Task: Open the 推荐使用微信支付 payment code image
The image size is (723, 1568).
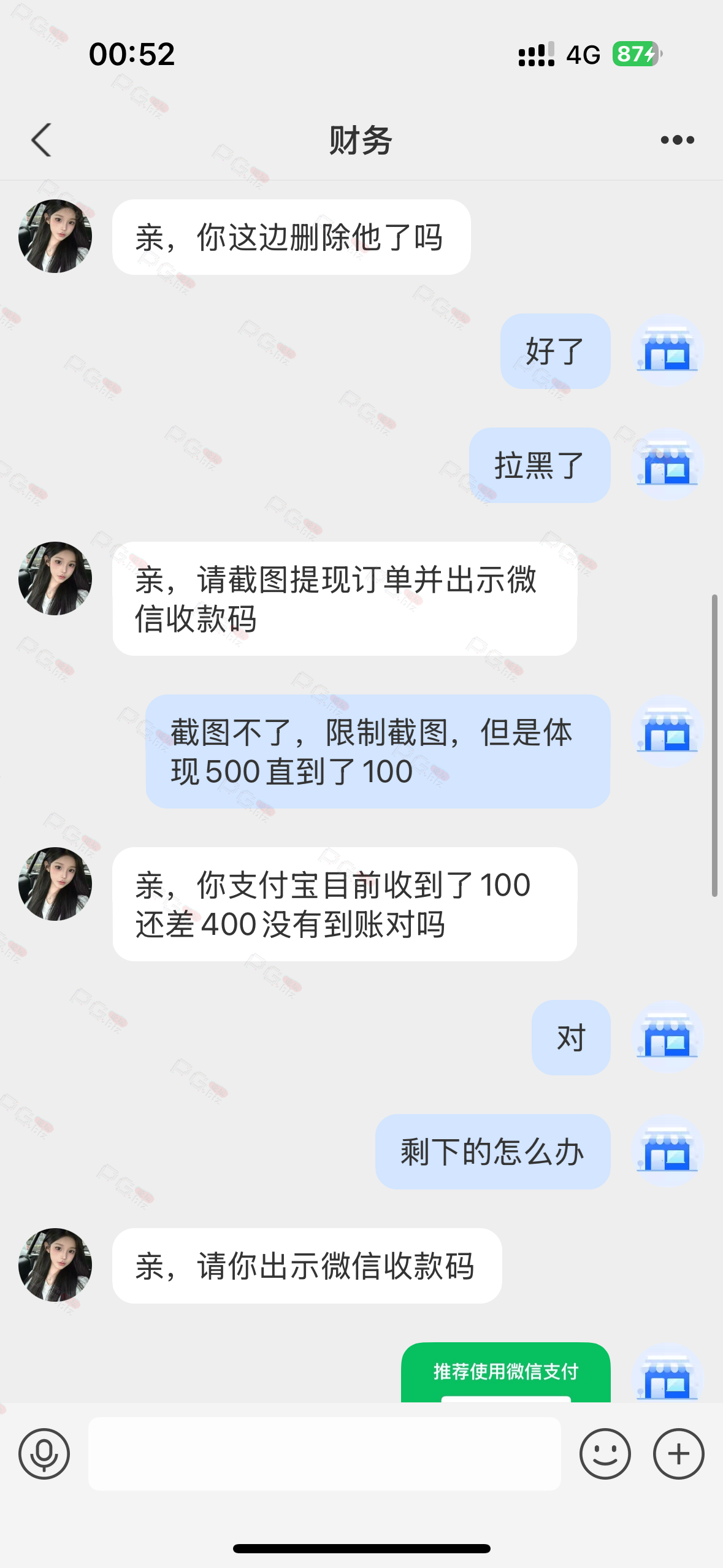Action: (506, 1372)
